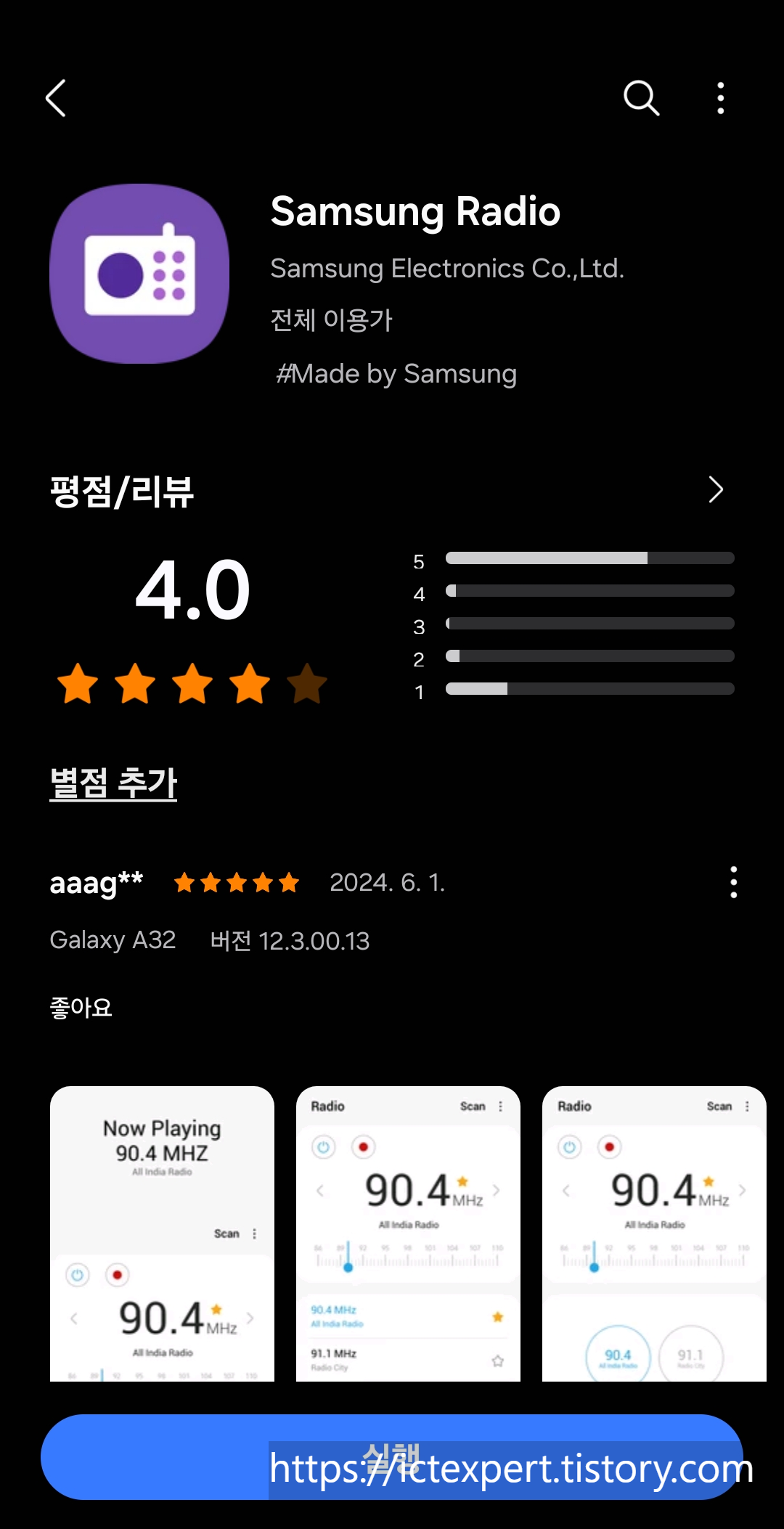Open options for the aaag** review
Image resolution: width=784 pixels, height=1529 pixels.
click(734, 882)
